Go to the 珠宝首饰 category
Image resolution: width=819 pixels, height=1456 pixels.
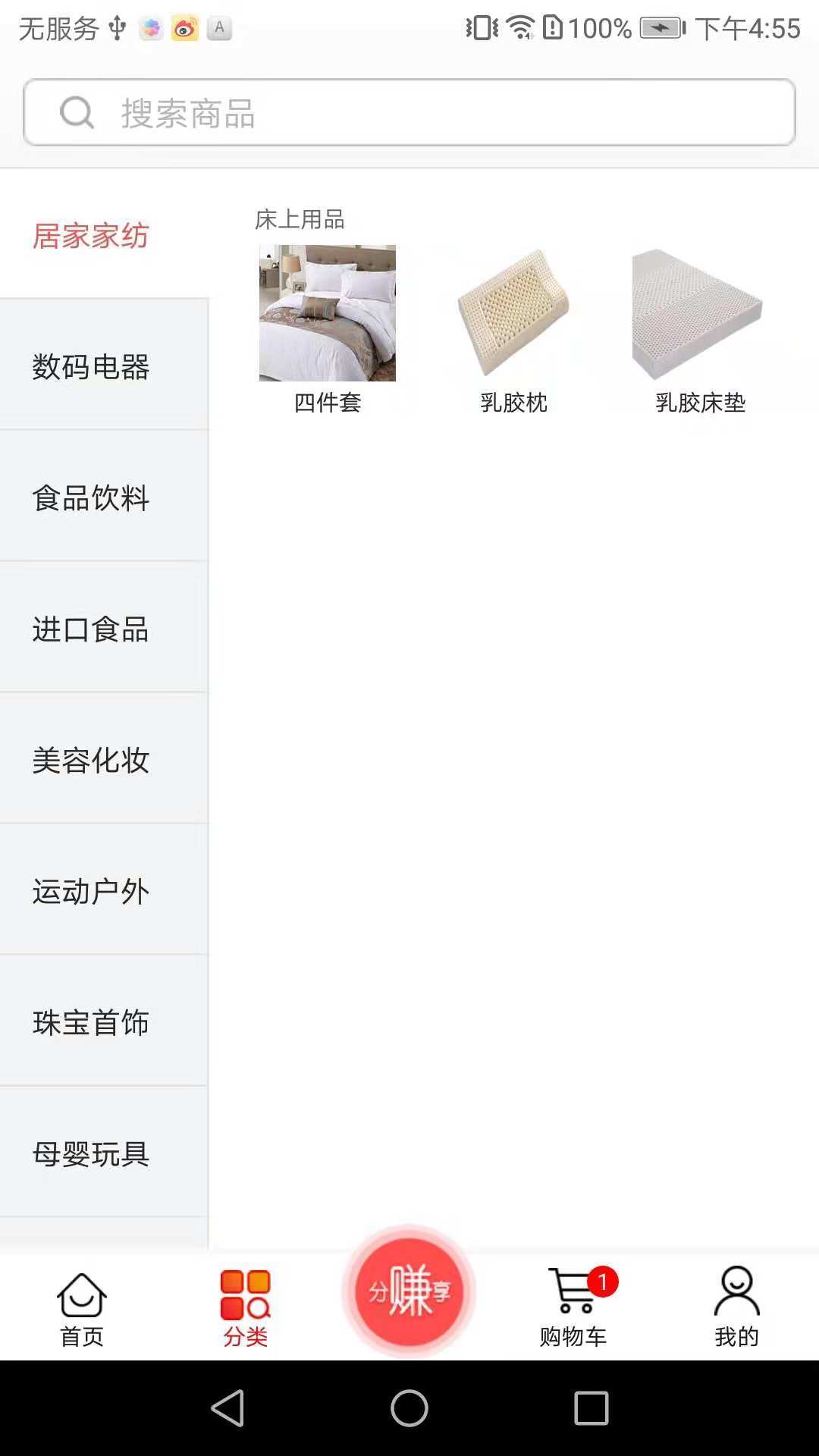click(91, 1023)
